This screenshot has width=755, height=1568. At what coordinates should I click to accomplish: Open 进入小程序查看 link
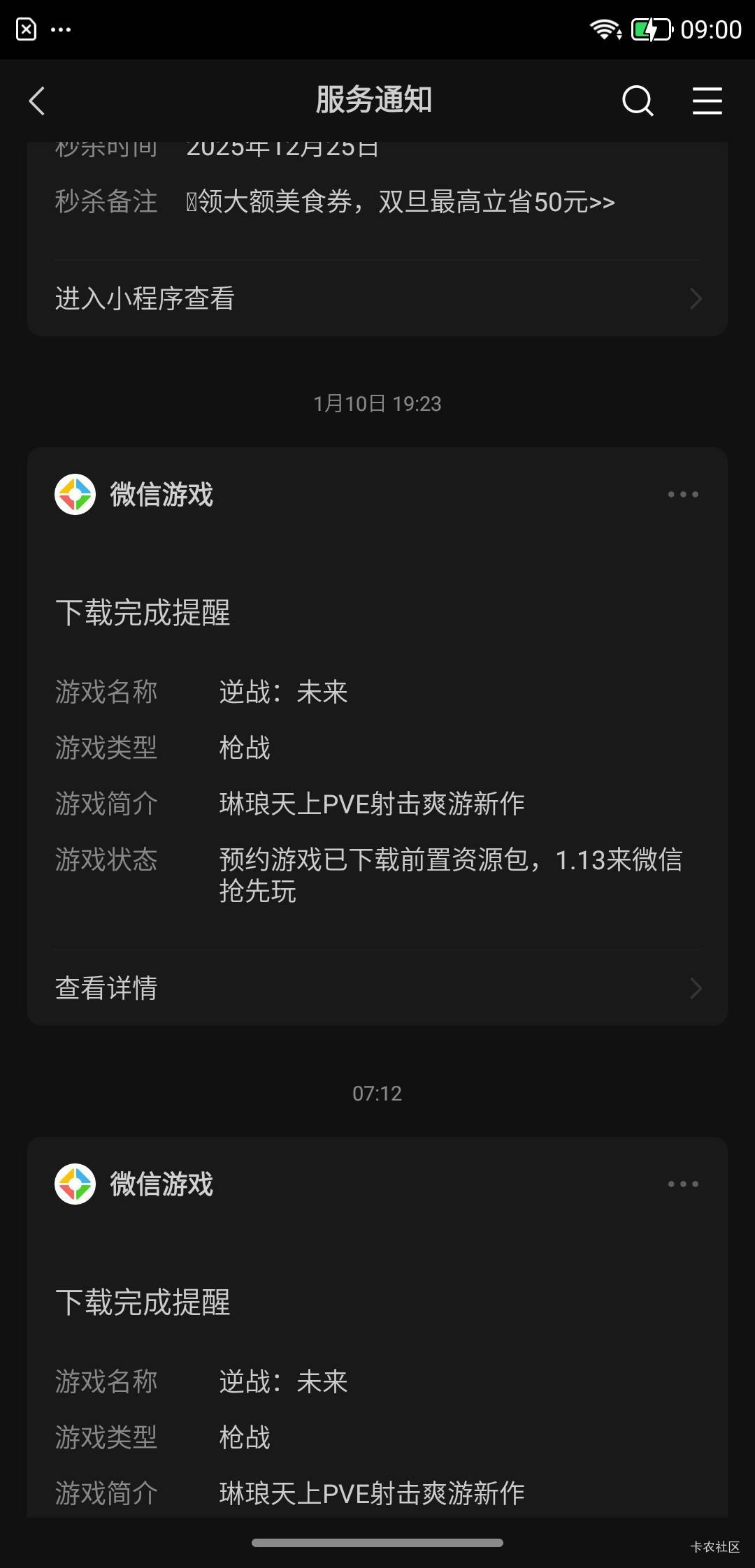pyautogui.click(x=377, y=298)
